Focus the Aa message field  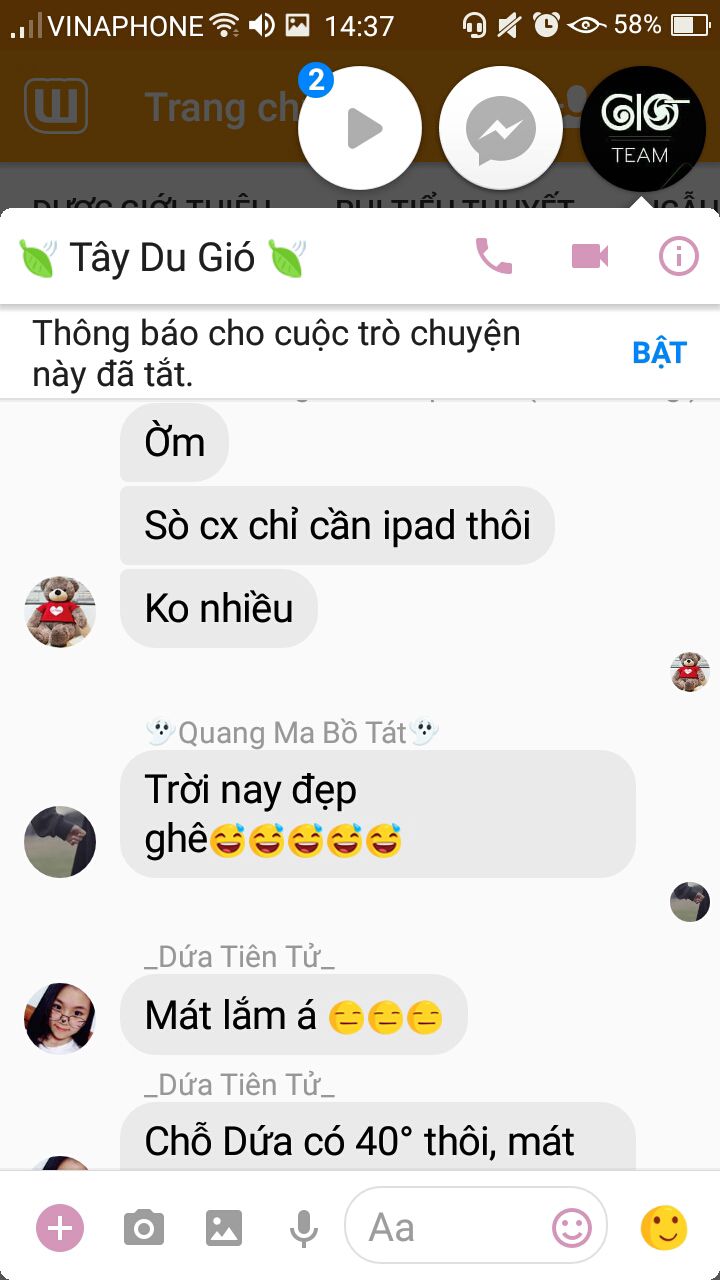pos(450,1228)
